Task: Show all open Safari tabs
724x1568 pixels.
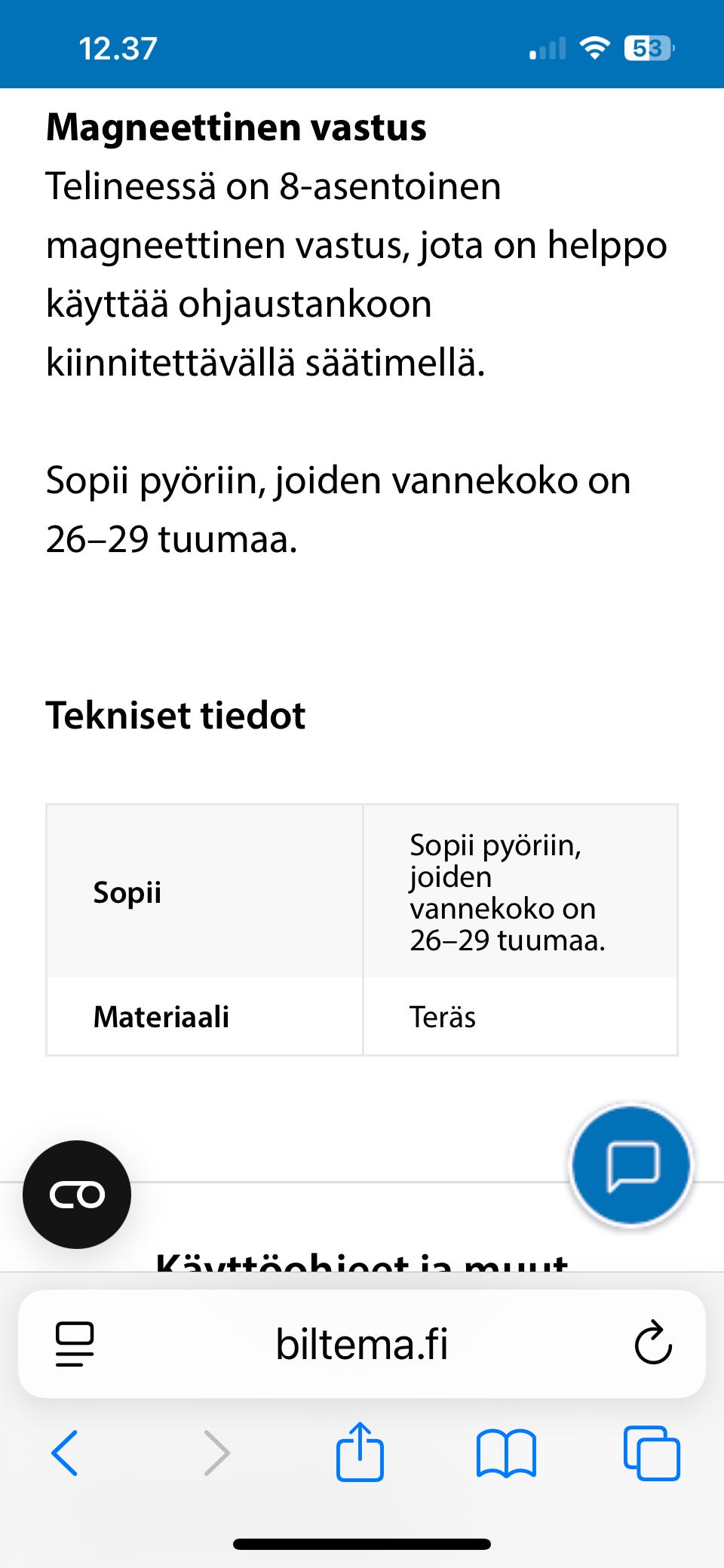Action: [x=652, y=1453]
